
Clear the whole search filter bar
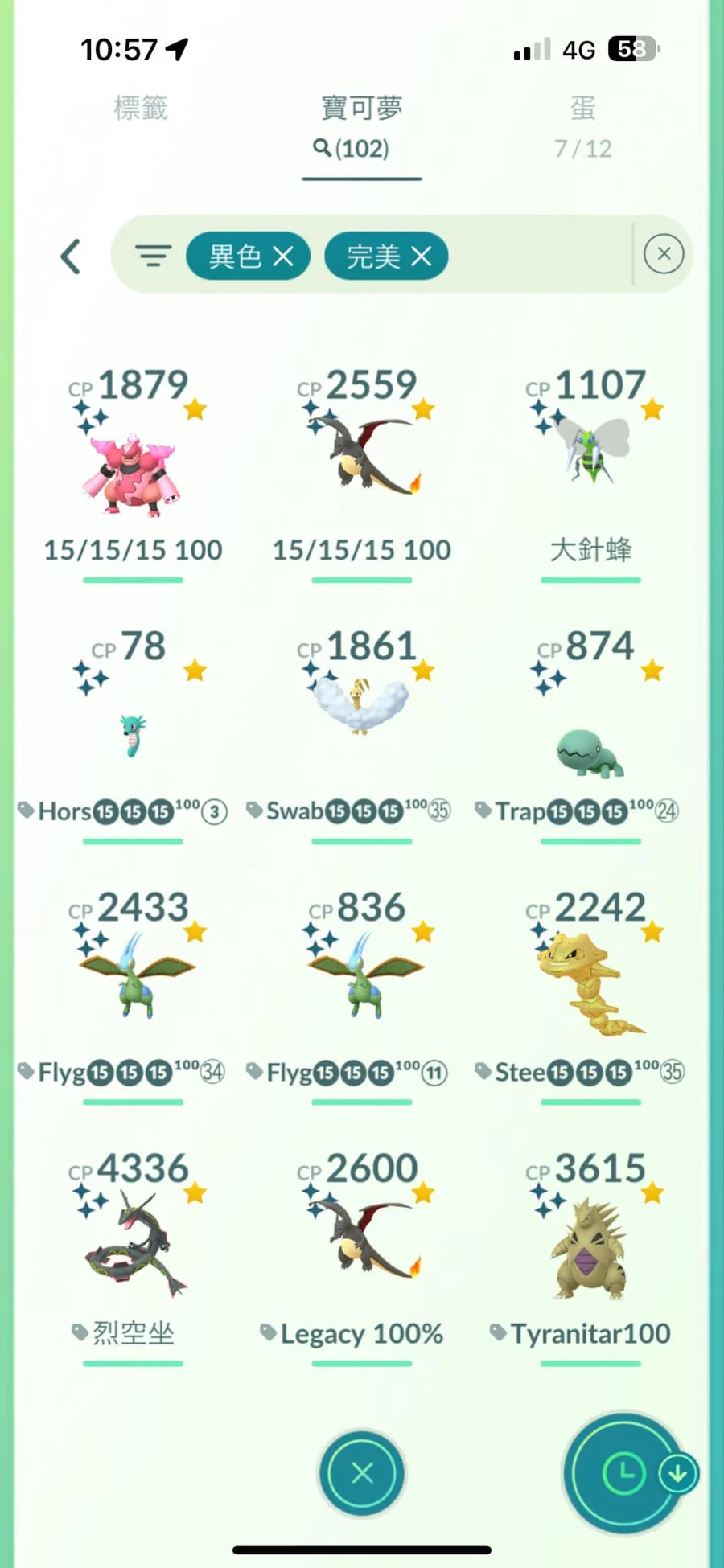664,255
